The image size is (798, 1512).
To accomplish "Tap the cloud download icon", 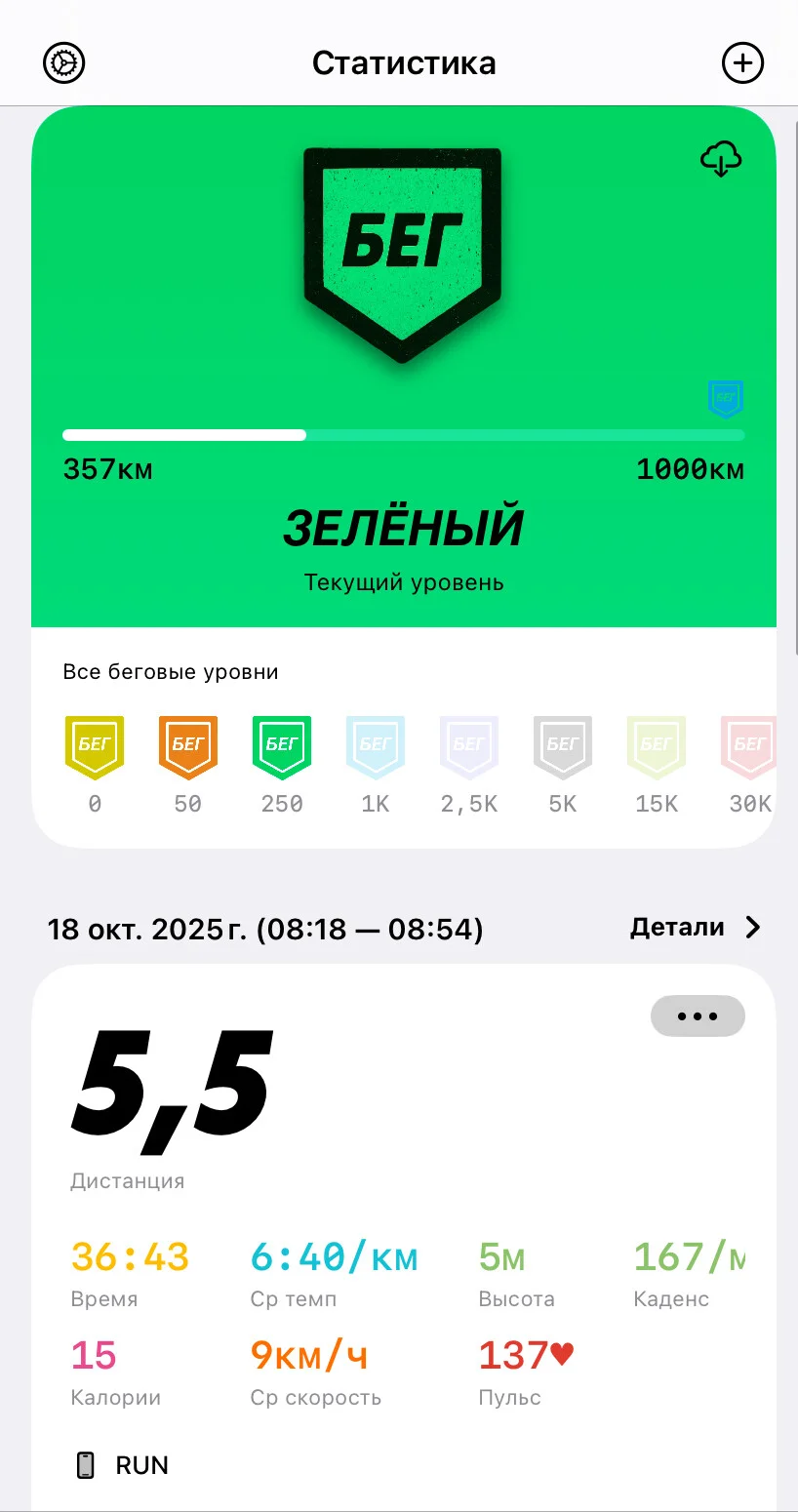I will (x=722, y=159).
